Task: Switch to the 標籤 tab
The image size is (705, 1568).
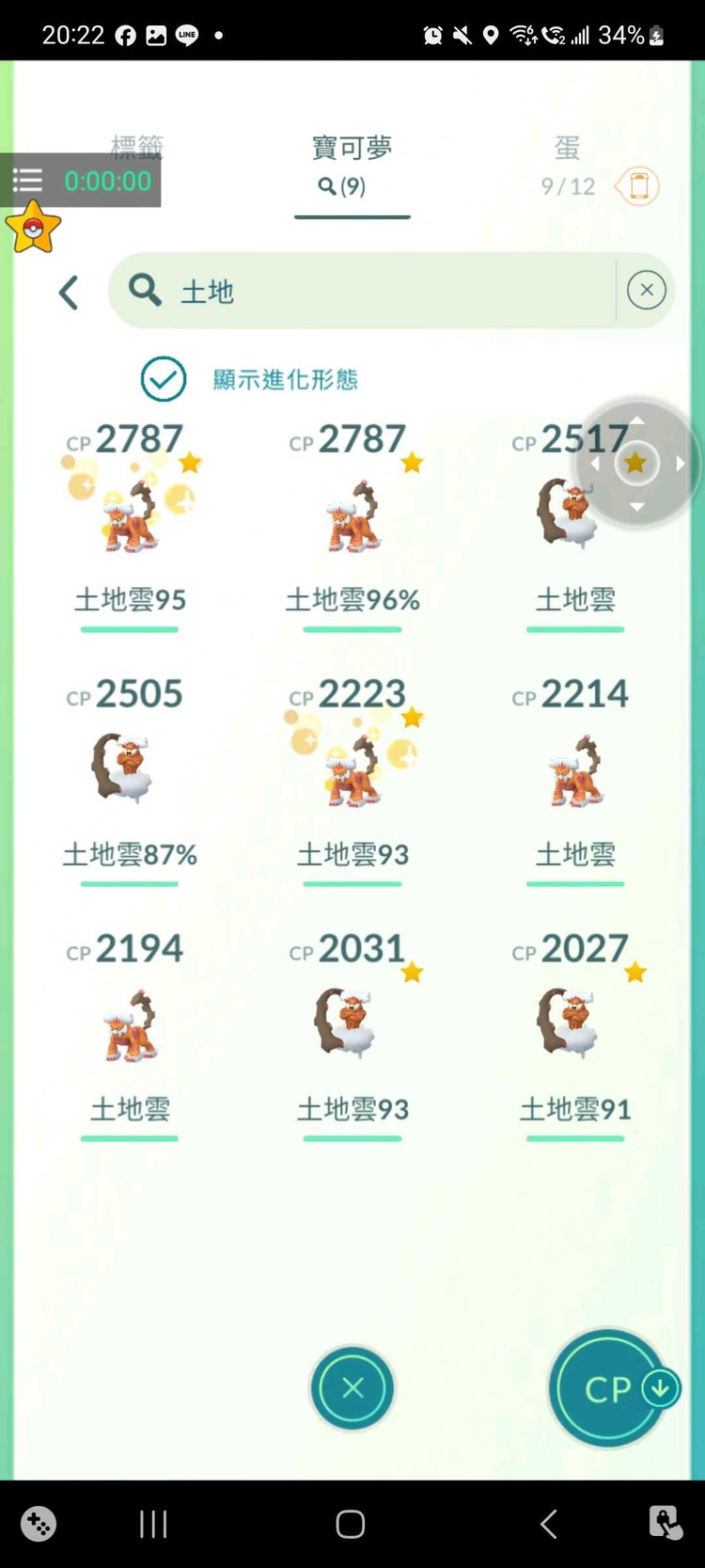Action: point(136,148)
